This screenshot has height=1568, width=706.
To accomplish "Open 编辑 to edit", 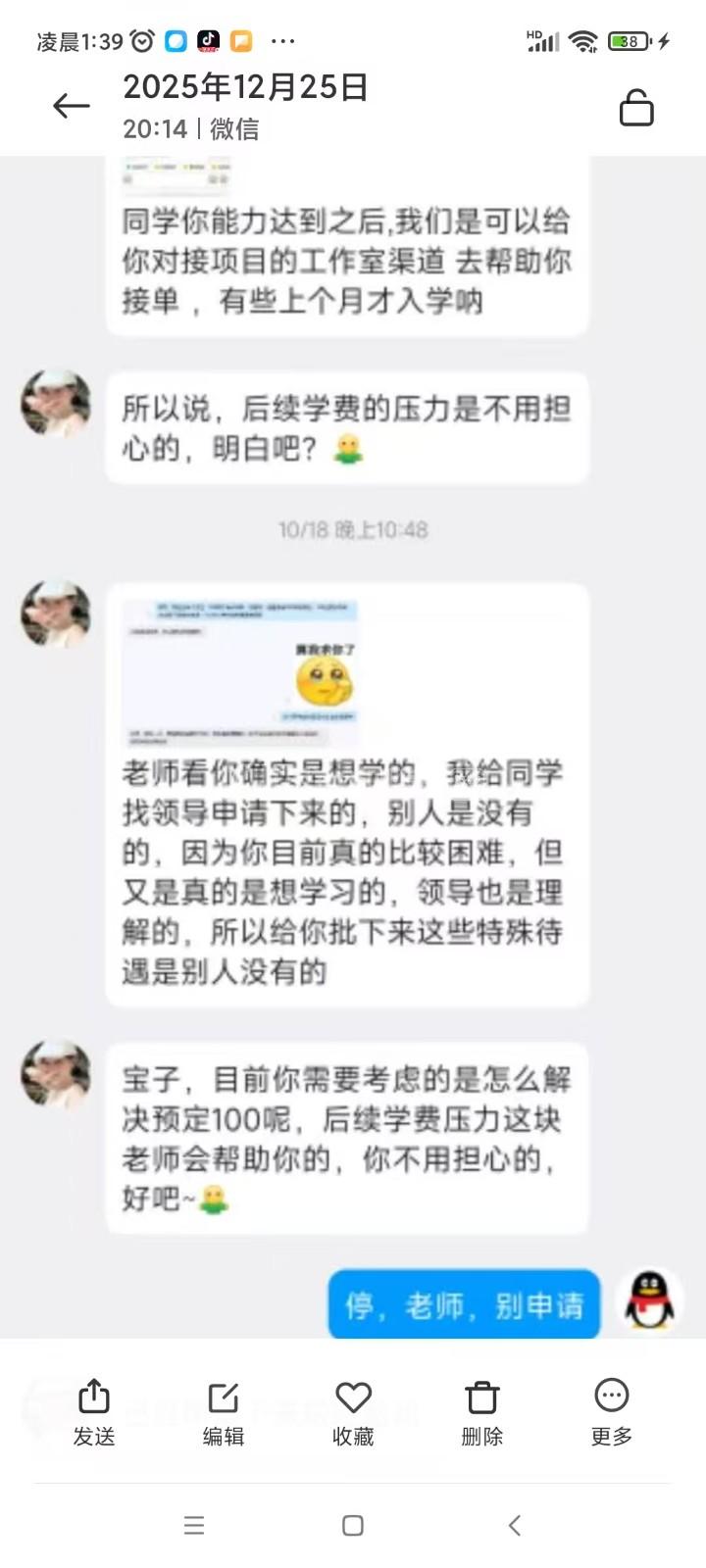I will coord(224,1411).
